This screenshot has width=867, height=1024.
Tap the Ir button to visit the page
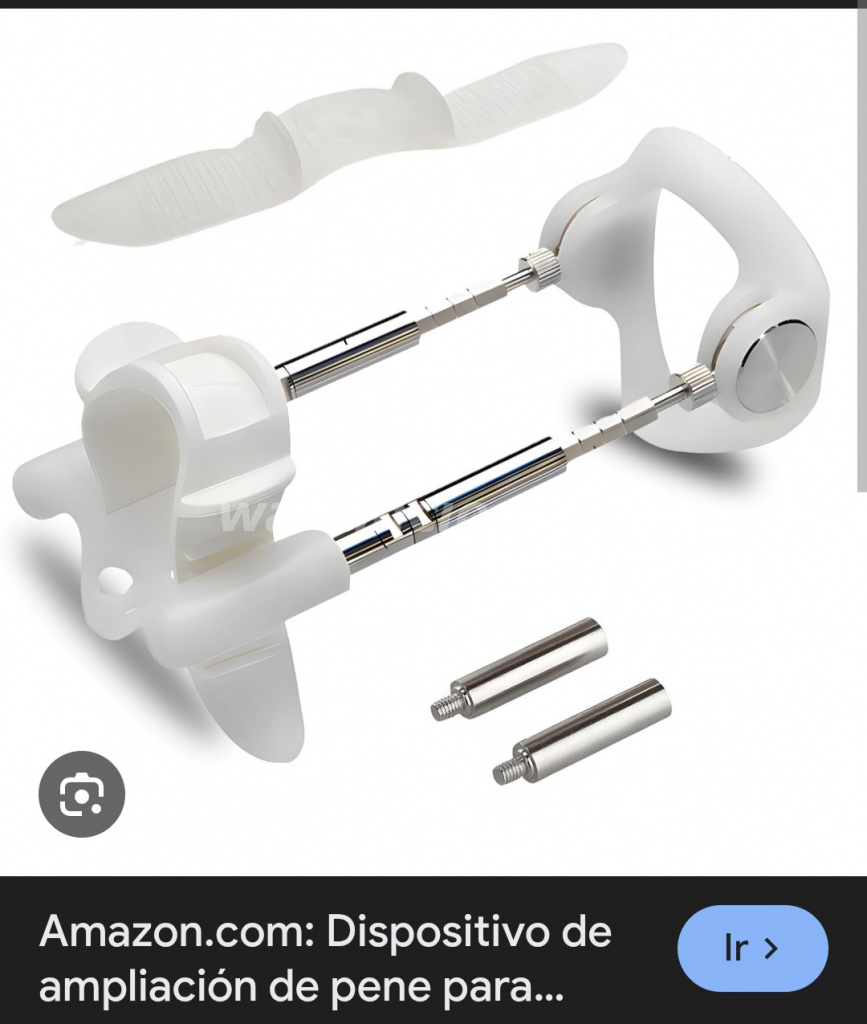752,948
